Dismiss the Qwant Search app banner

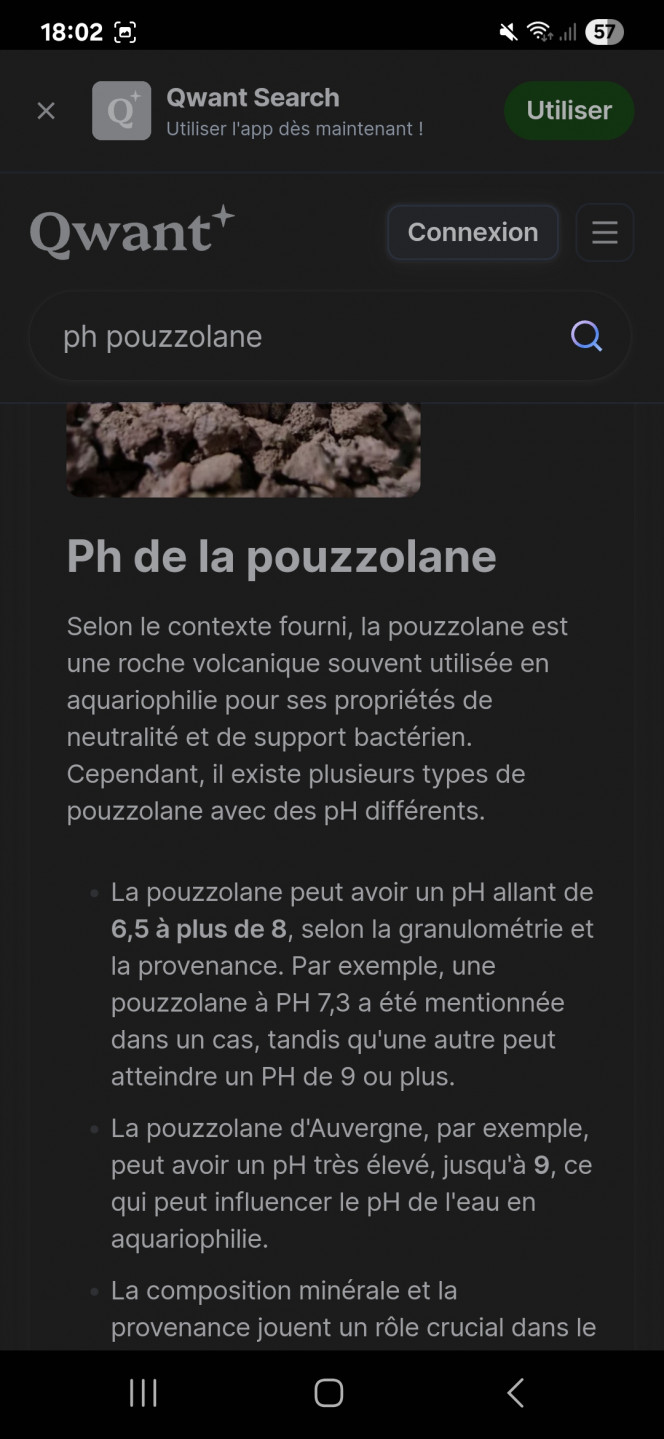pos(46,111)
